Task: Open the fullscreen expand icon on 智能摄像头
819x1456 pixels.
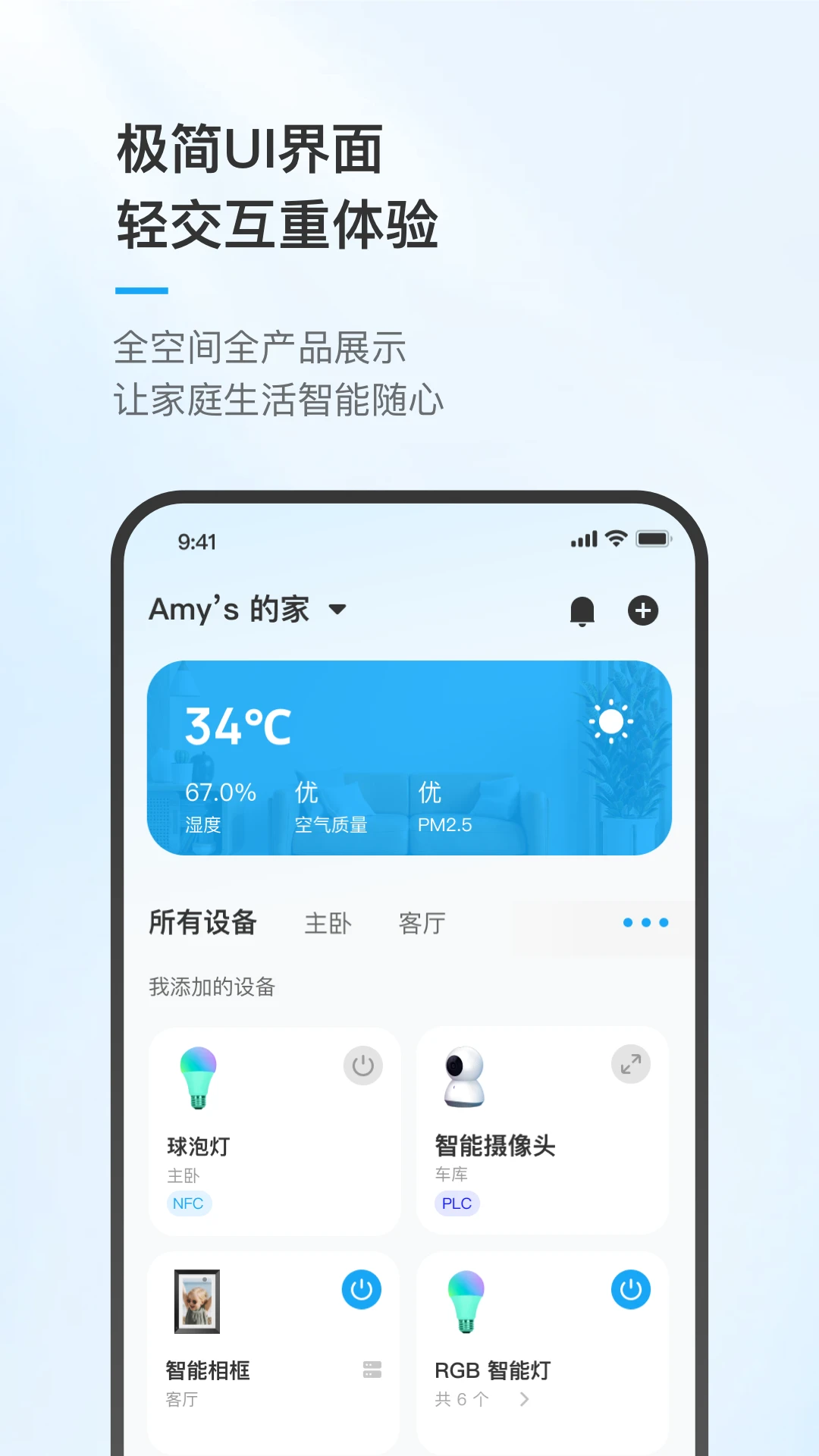Action: (631, 1064)
